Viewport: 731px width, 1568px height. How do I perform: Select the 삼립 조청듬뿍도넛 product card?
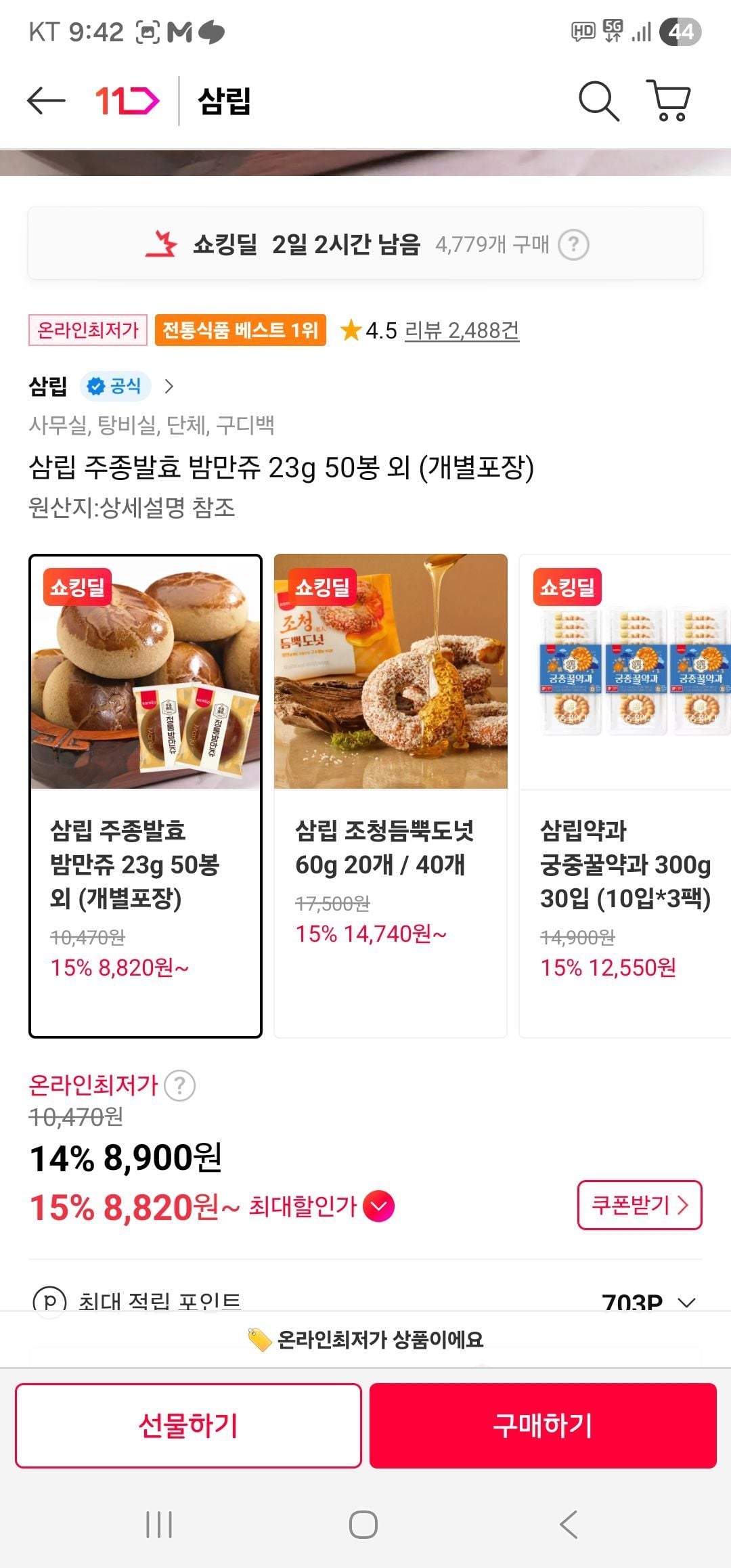pyautogui.click(x=391, y=796)
